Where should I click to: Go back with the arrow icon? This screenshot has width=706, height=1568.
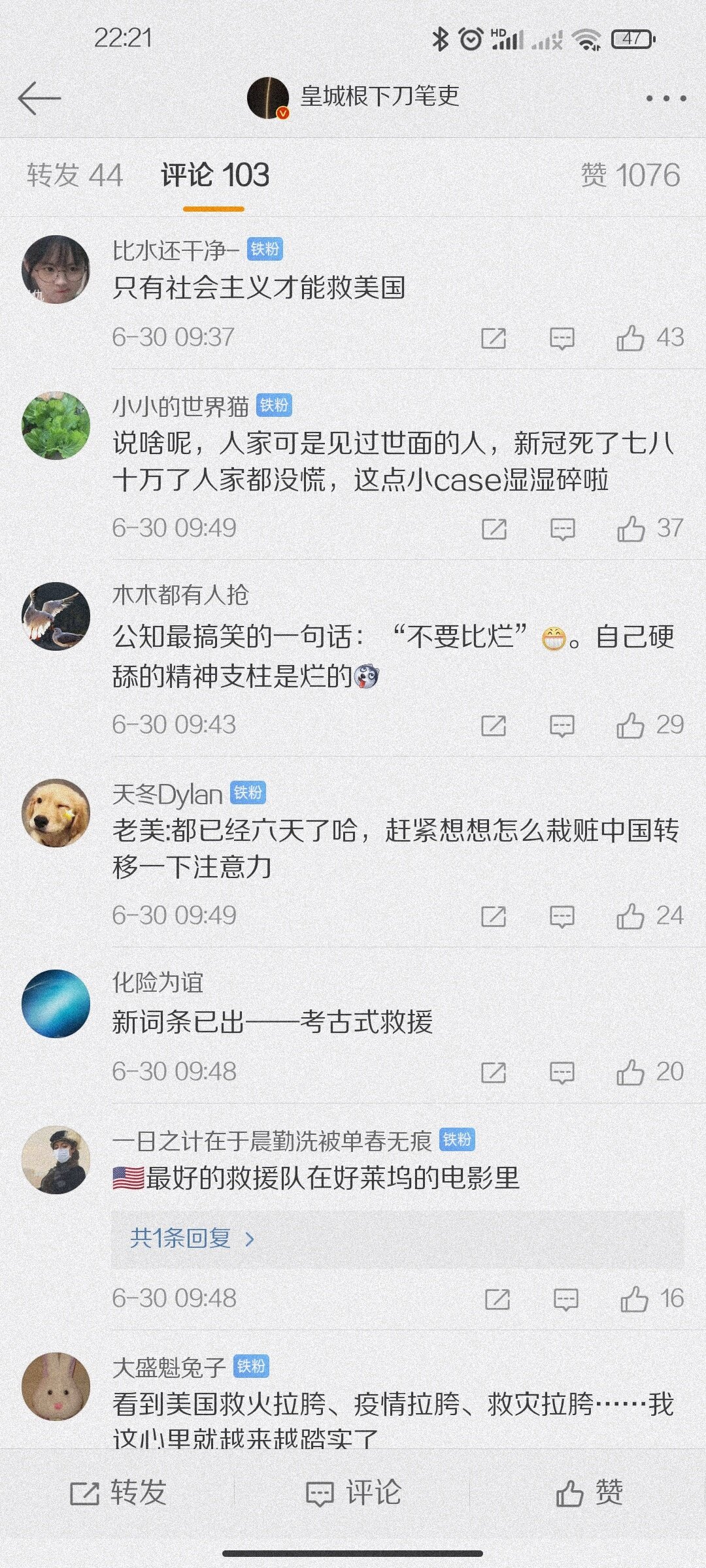pyautogui.click(x=39, y=99)
